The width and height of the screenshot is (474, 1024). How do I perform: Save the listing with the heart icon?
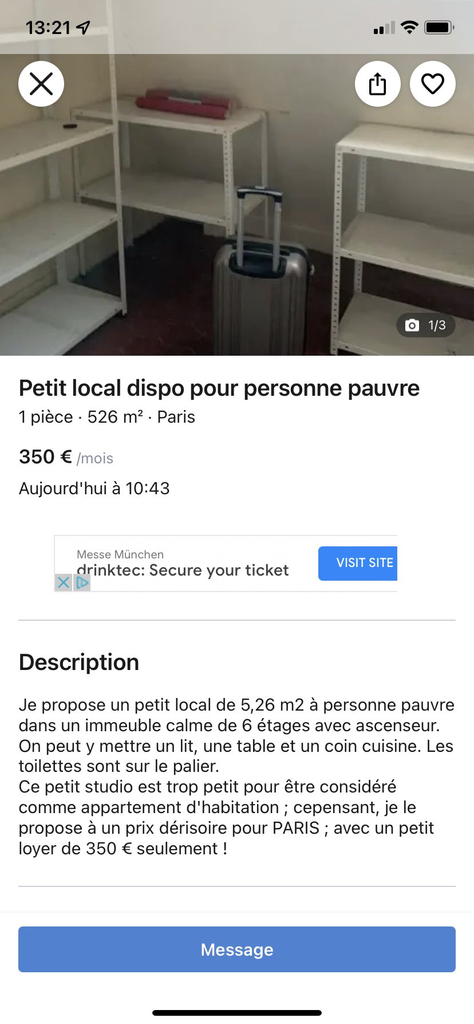coord(432,84)
